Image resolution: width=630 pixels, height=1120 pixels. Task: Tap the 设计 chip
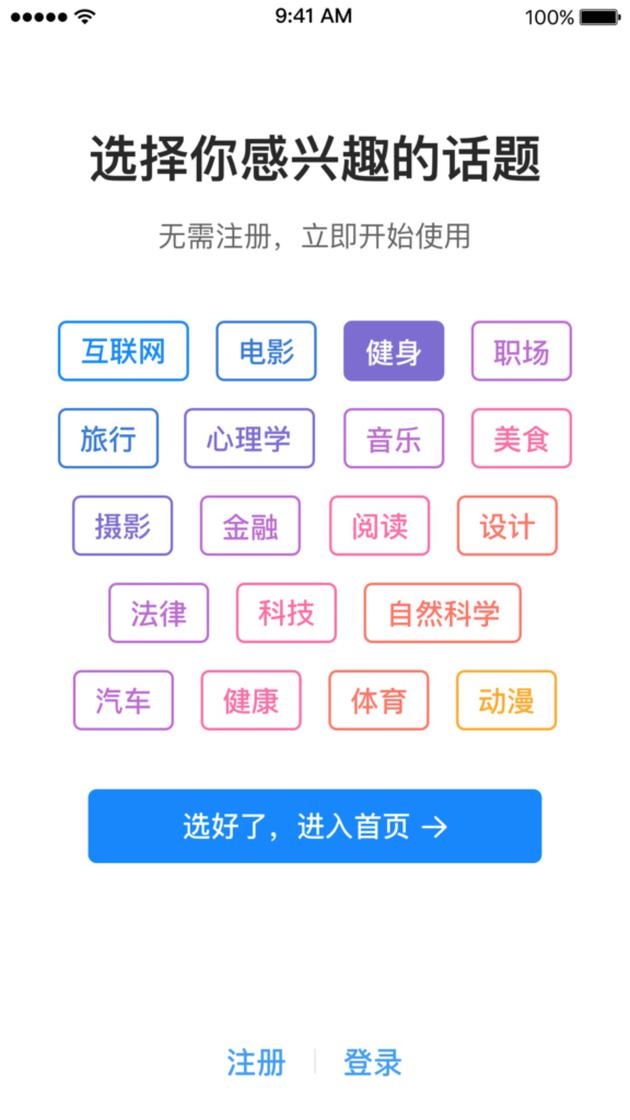(507, 526)
